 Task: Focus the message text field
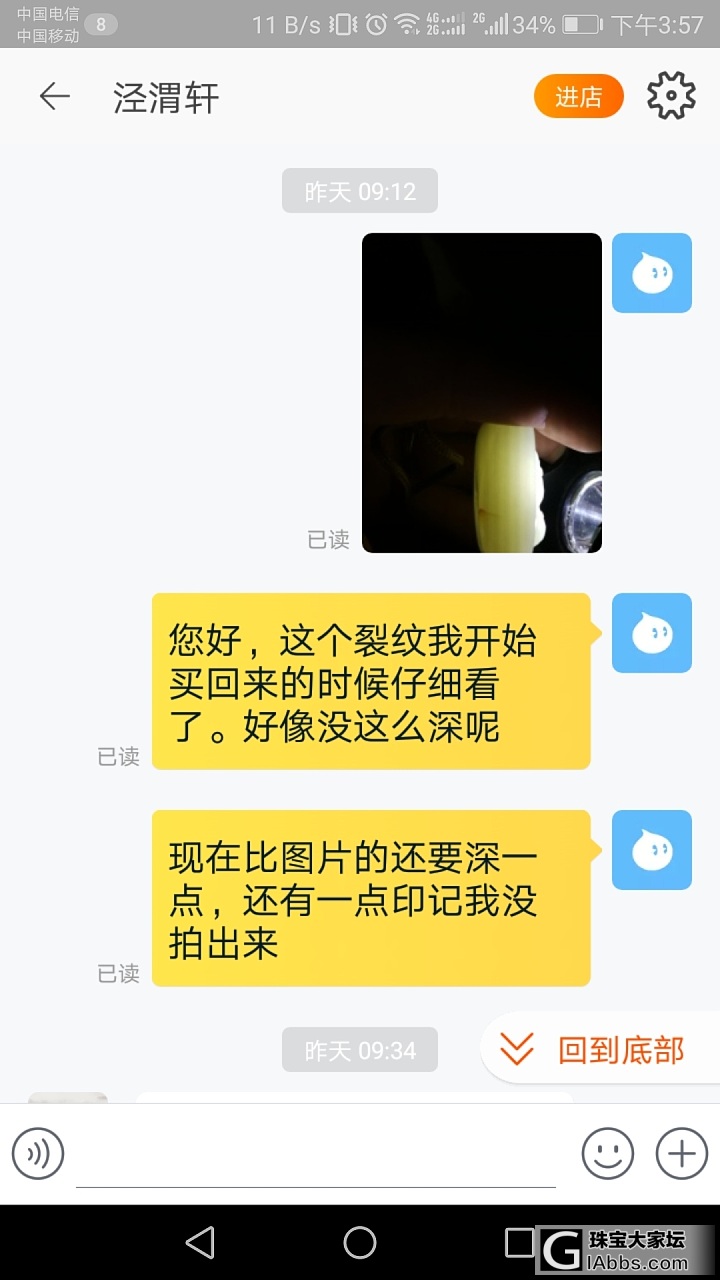point(315,1156)
